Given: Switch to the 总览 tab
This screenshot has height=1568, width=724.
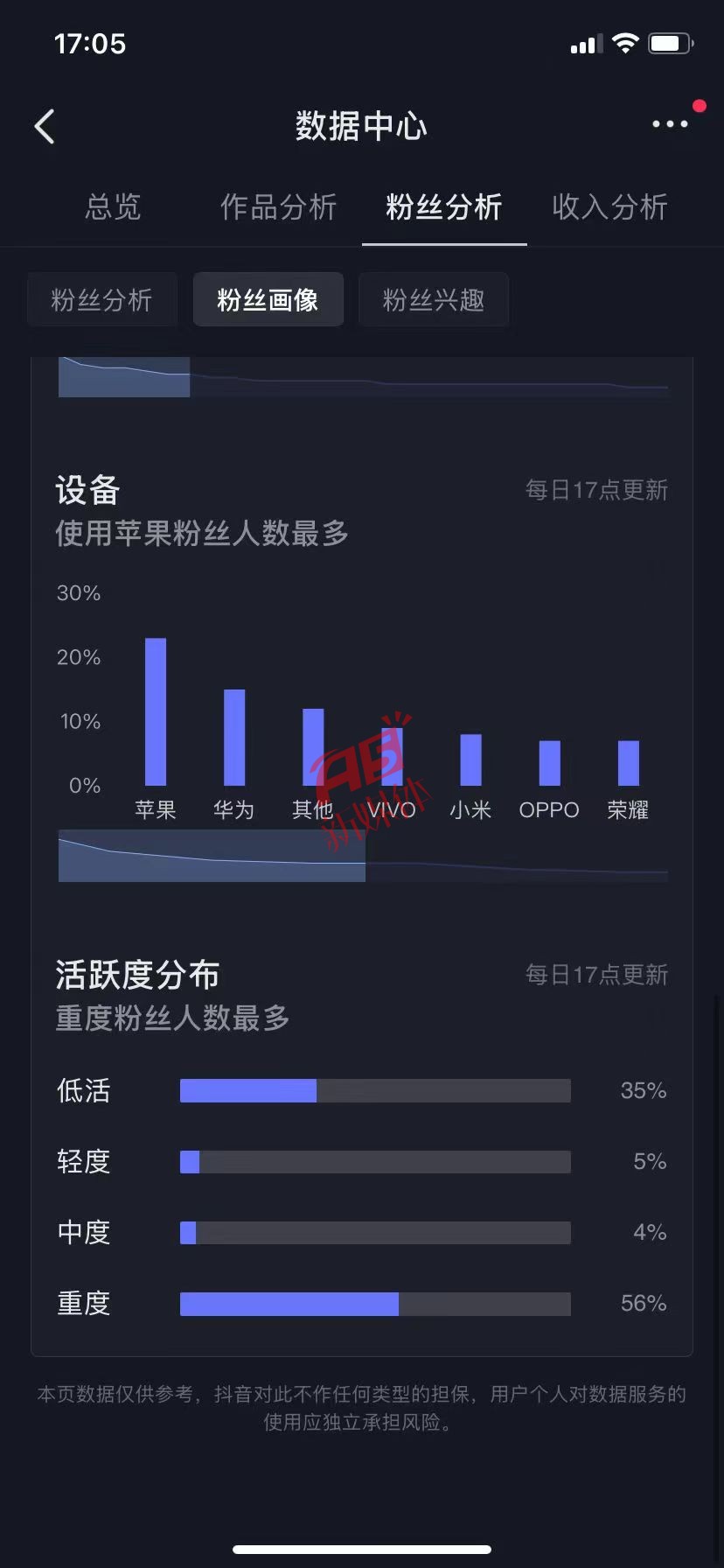Looking at the screenshot, I should pos(113,207).
